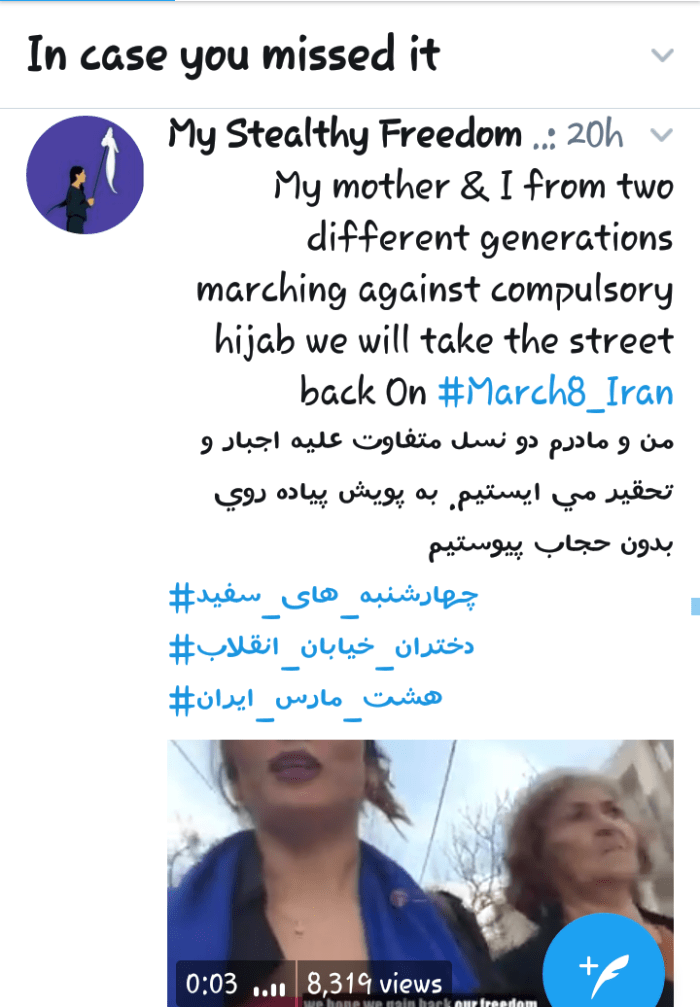Open the #هشت_مارس_ایران hashtag

click(x=306, y=698)
